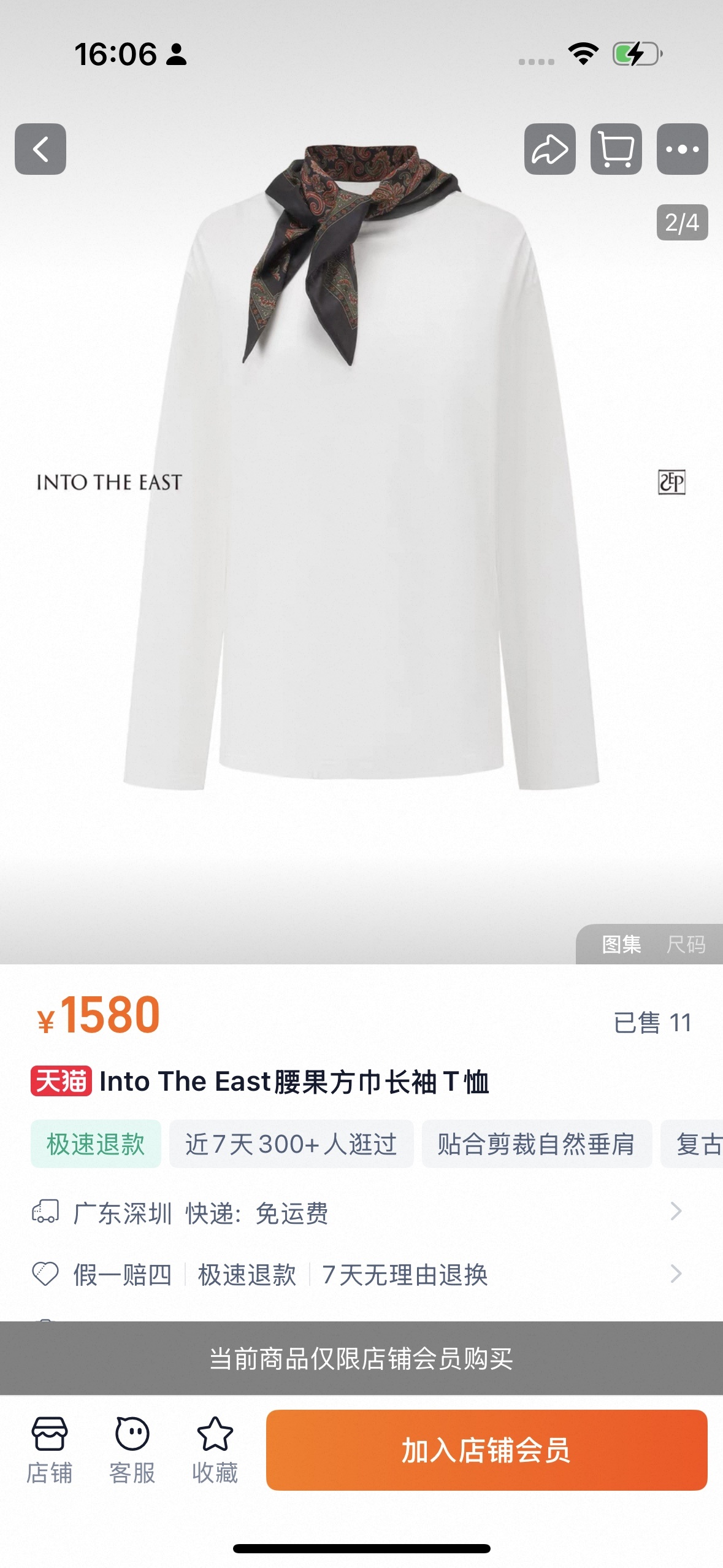Tap the 极速退款 chip
The width and height of the screenshot is (723, 1568).
point(96,1144)
